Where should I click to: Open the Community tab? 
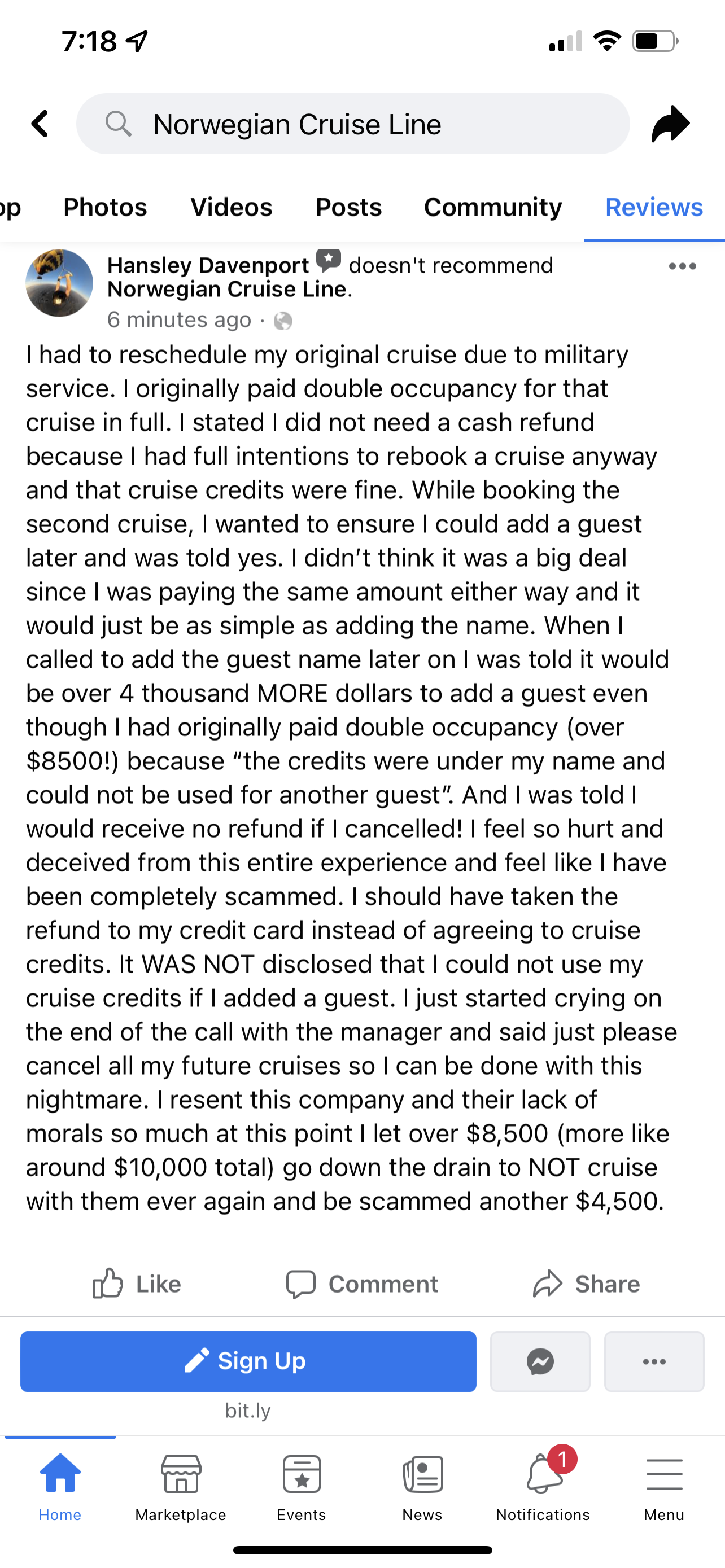coord(492,207)
